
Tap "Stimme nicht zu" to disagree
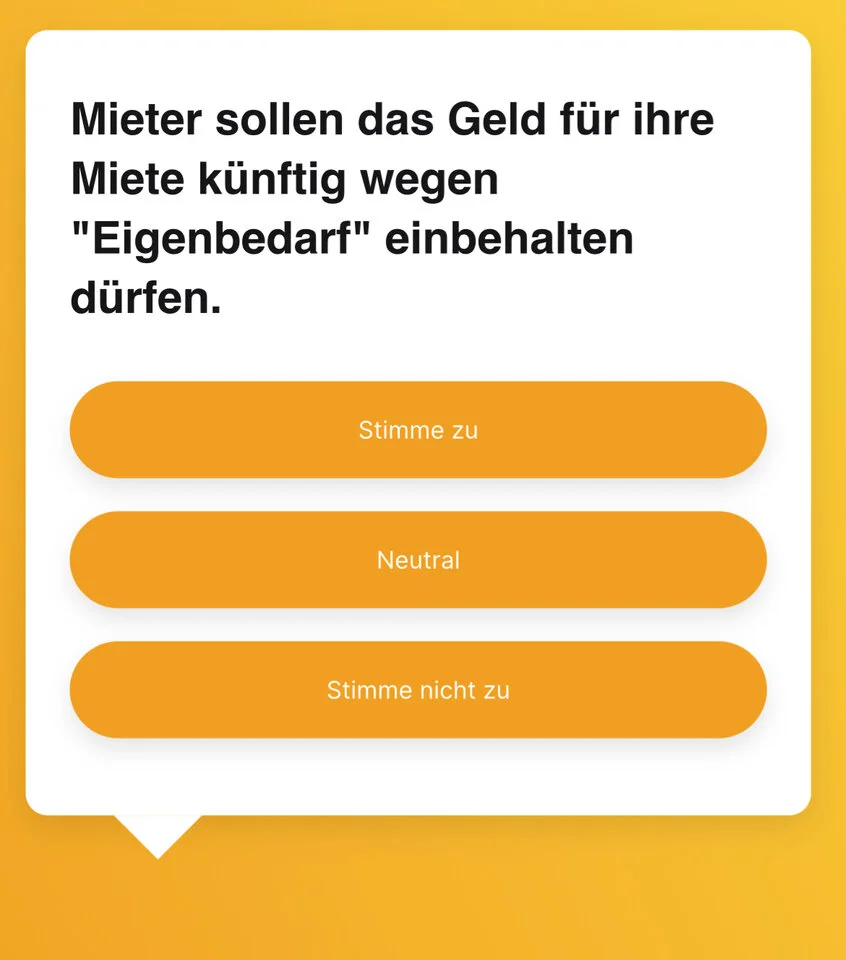(x=418, y=690)
